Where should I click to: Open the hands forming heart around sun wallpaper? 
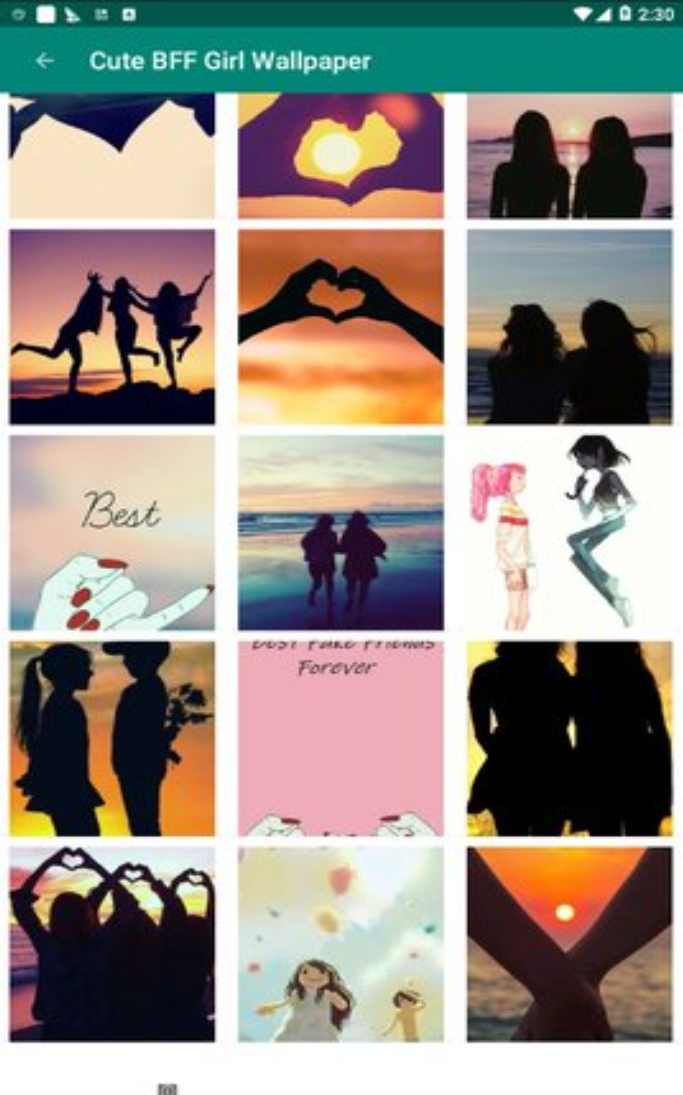click(x=340, y=156)
